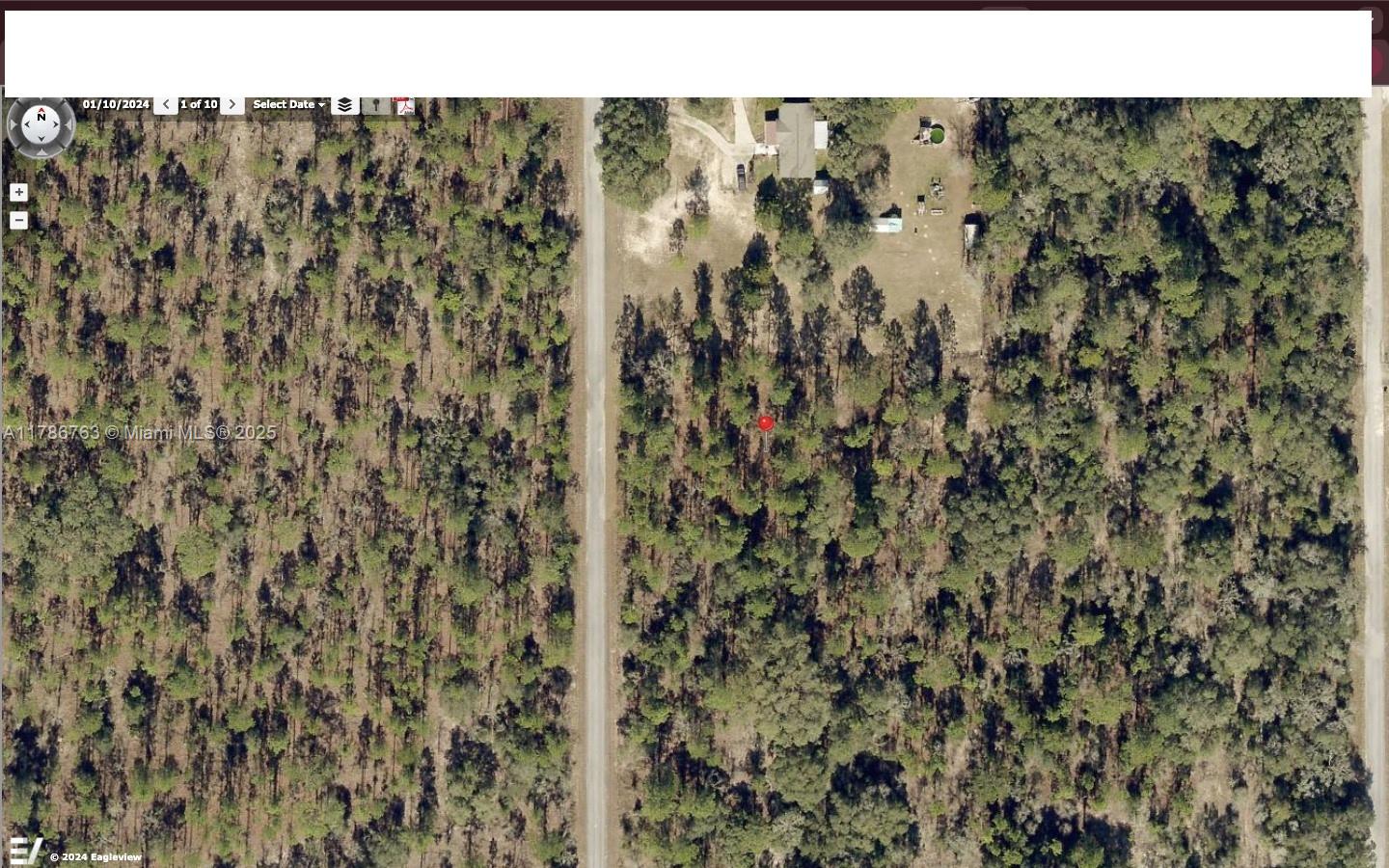Select the red property pin marker
Screen dimensions: 1389x868
click(x=765, y=423)
